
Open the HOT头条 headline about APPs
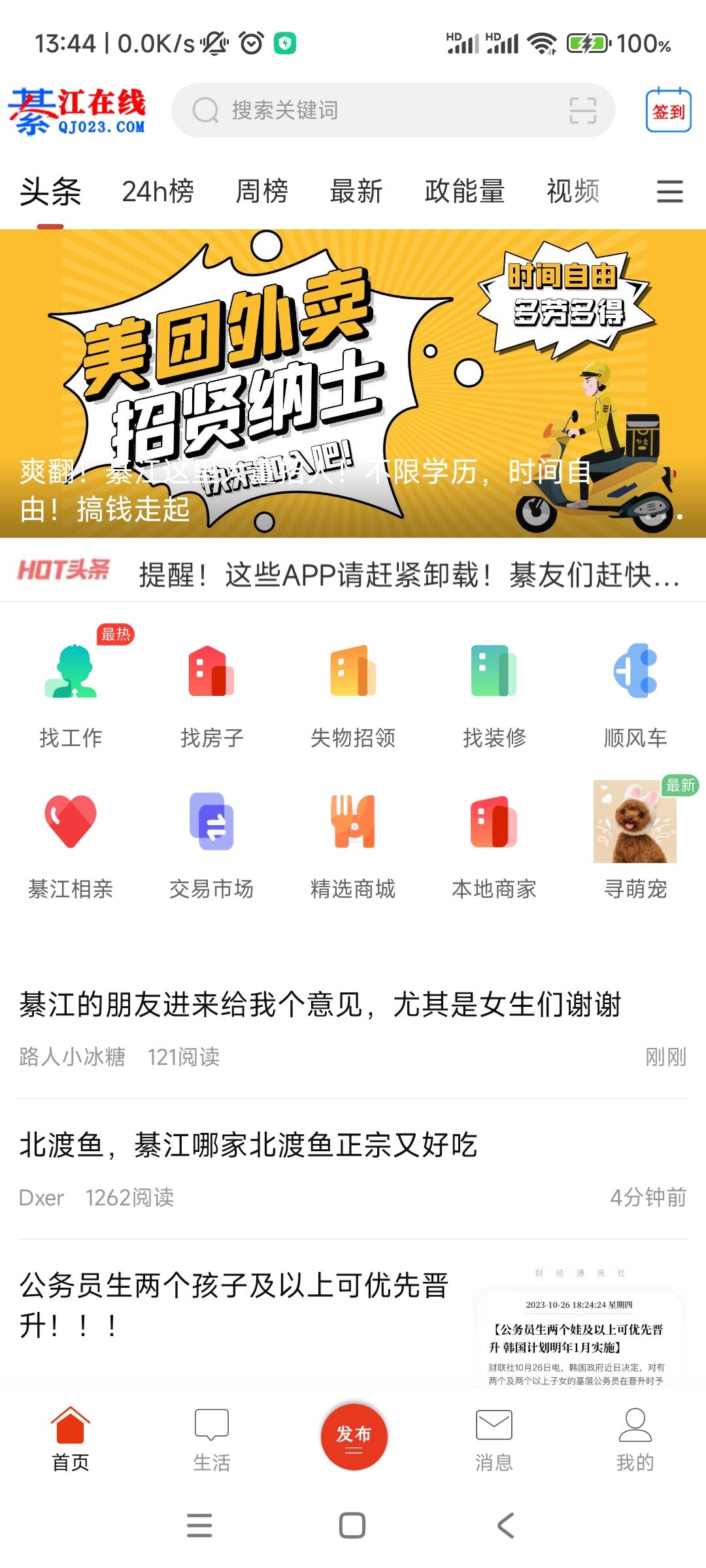pyautogui.click(x=409, y=575)
